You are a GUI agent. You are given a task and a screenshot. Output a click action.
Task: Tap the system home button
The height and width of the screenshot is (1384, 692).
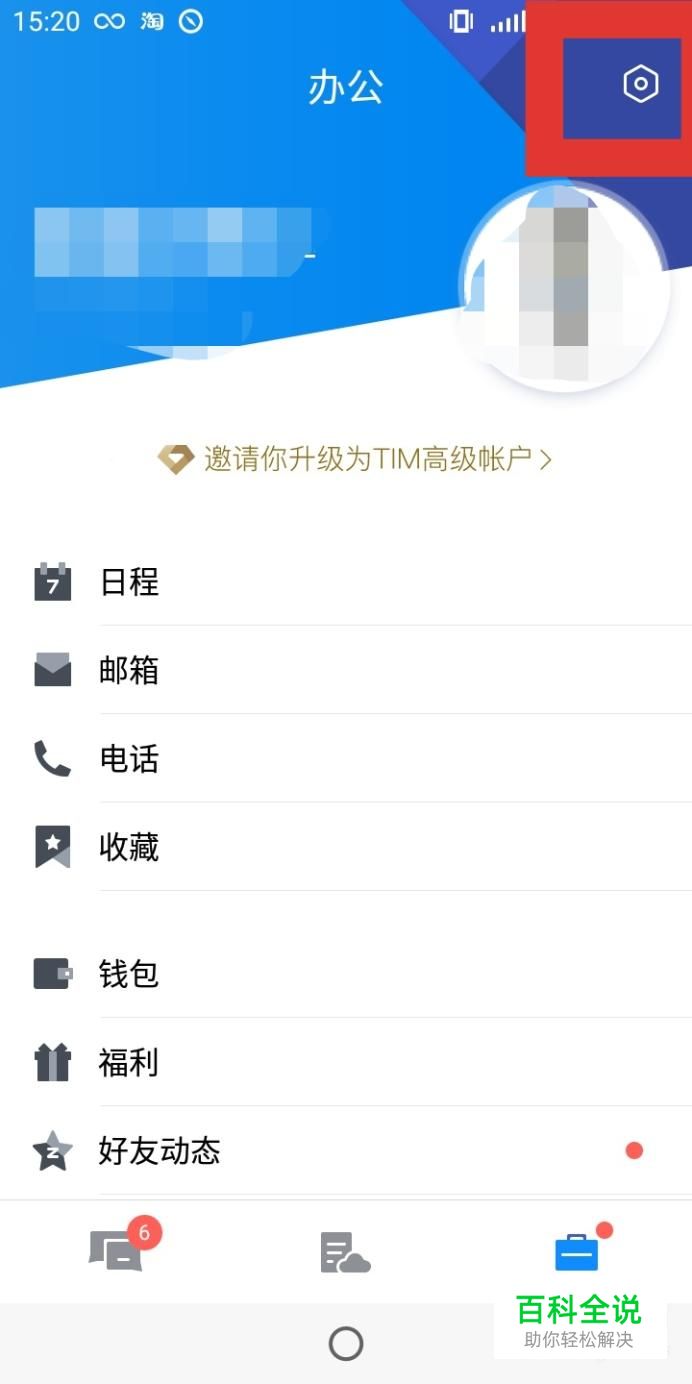[346, 1343]
